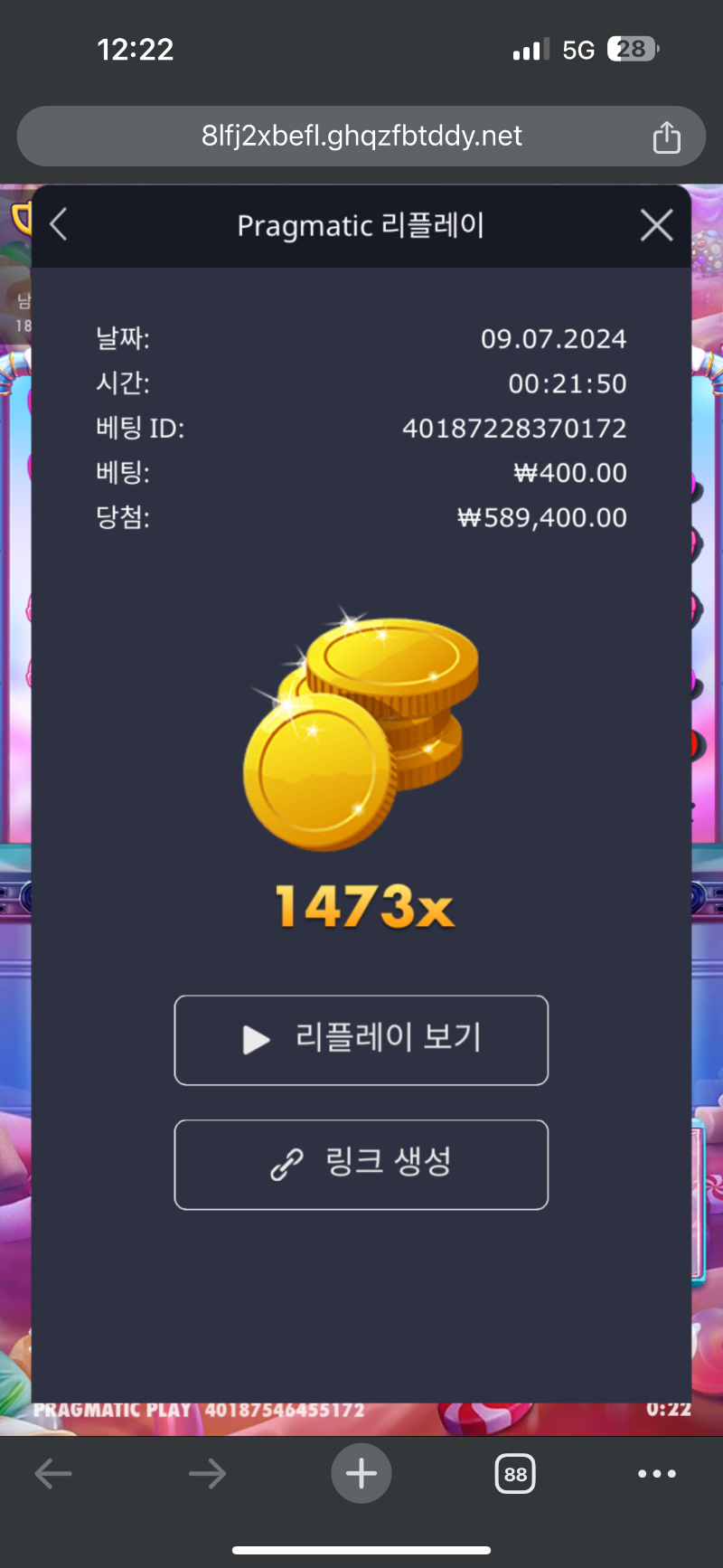This screenshot has height=1568, width=723.
Task: Open a new browser tab
Action: (361, 1473)
